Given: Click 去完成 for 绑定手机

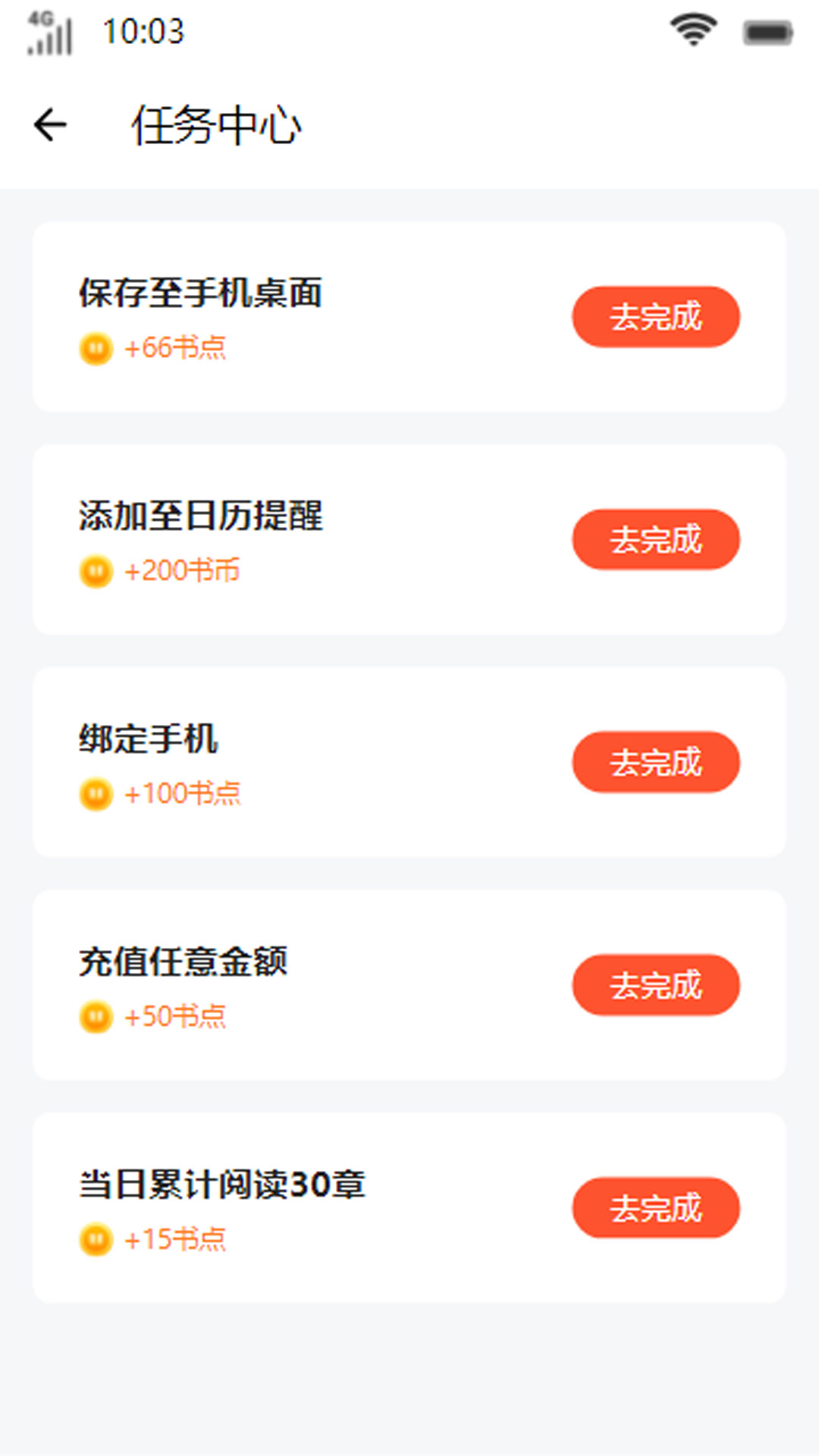Looking at the screenshot, I should 656,763.
